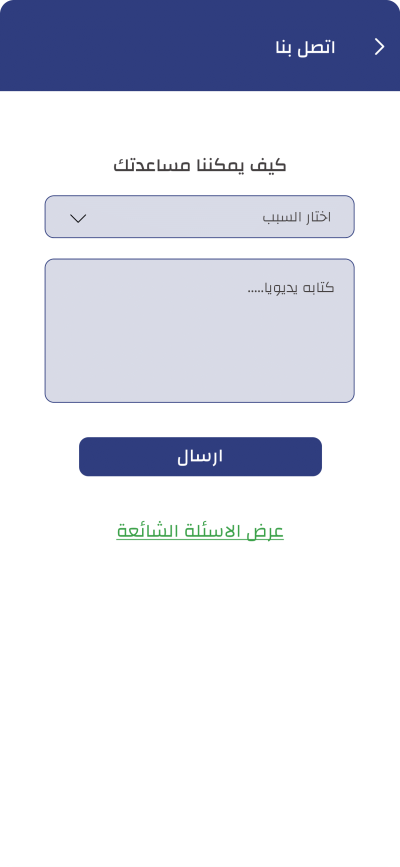Image resolution: width=400 pixels, height=867 pixels.
Task: Focus the كتابه يدويا message text box
Action: click(200, 331)
